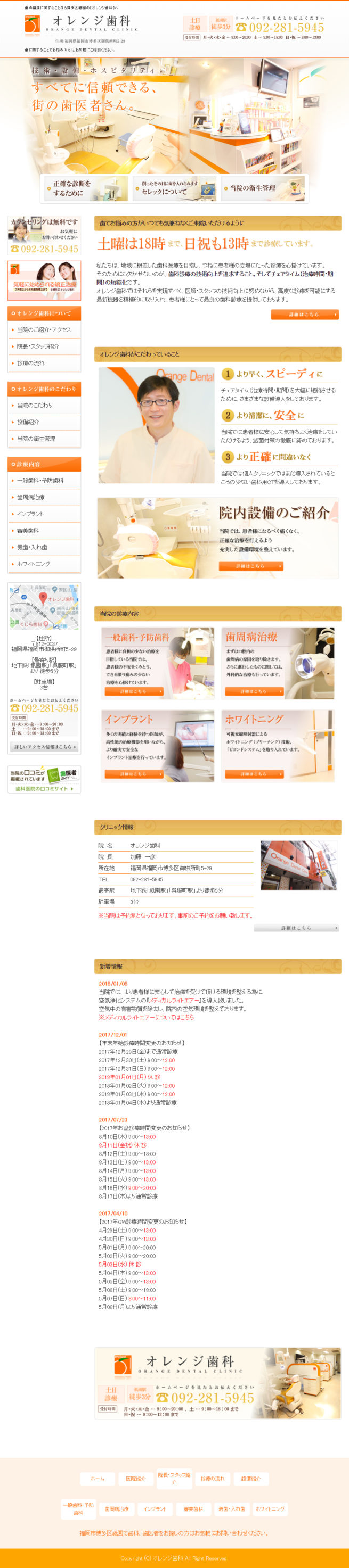Screen dimensions: 349x1568
Task: Open 詳細はこちら on 一般歯科・予防歯科 card
Action: [x=133, y=691]
